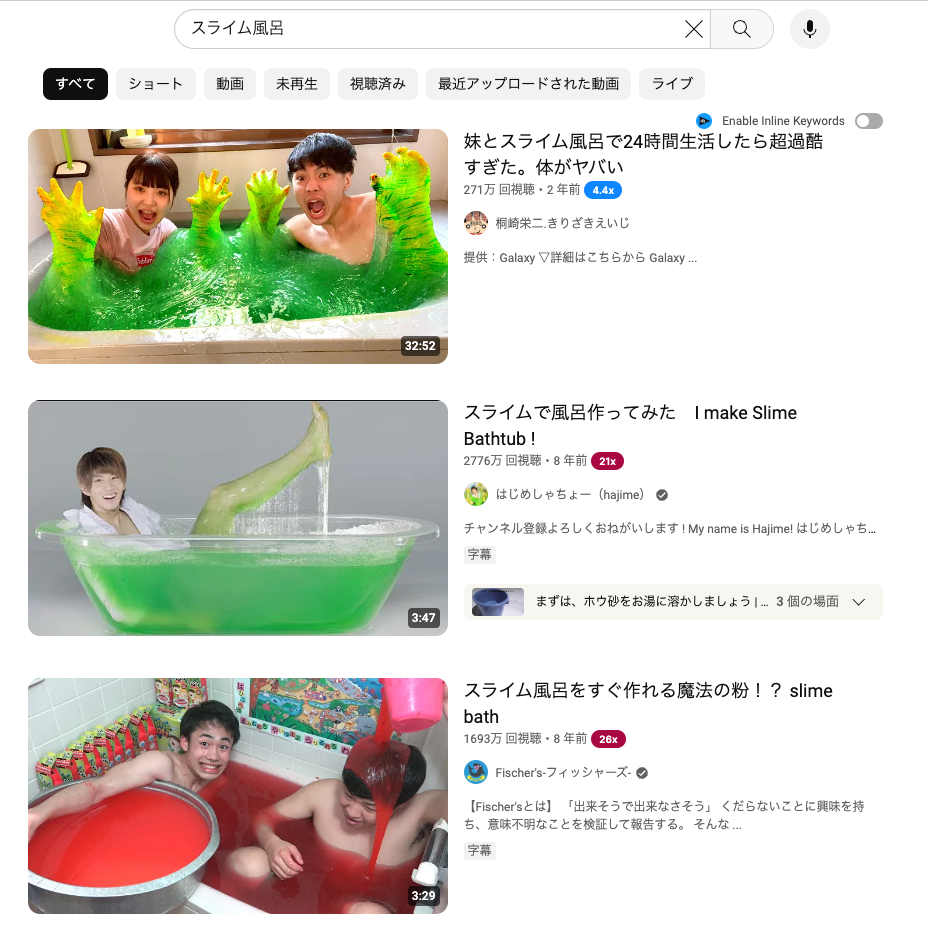
Task: Visit the Fischer's-フィッシャーズ- channel
Action: coord(563,773)
